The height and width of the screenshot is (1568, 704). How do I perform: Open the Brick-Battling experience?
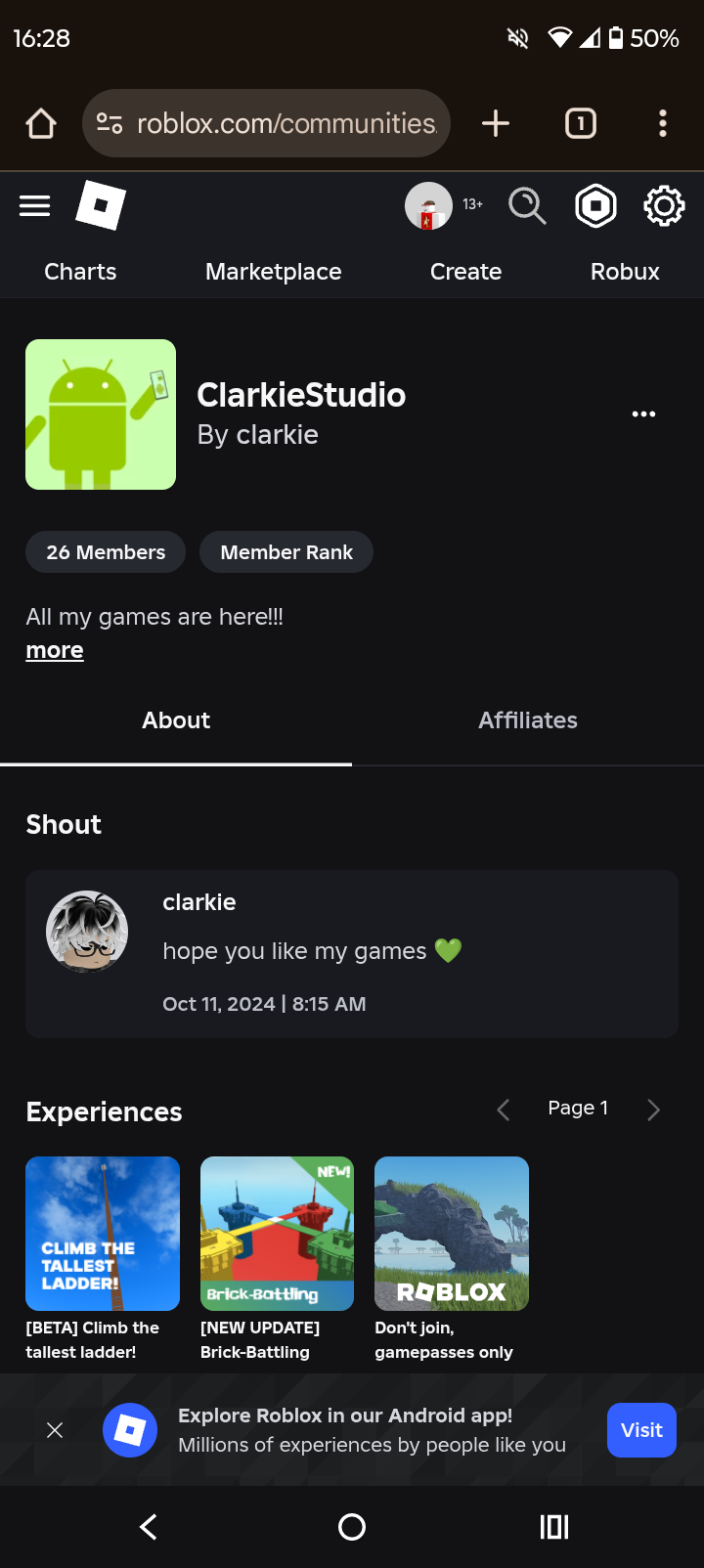pyautogui.click(x=277, y=1234)
